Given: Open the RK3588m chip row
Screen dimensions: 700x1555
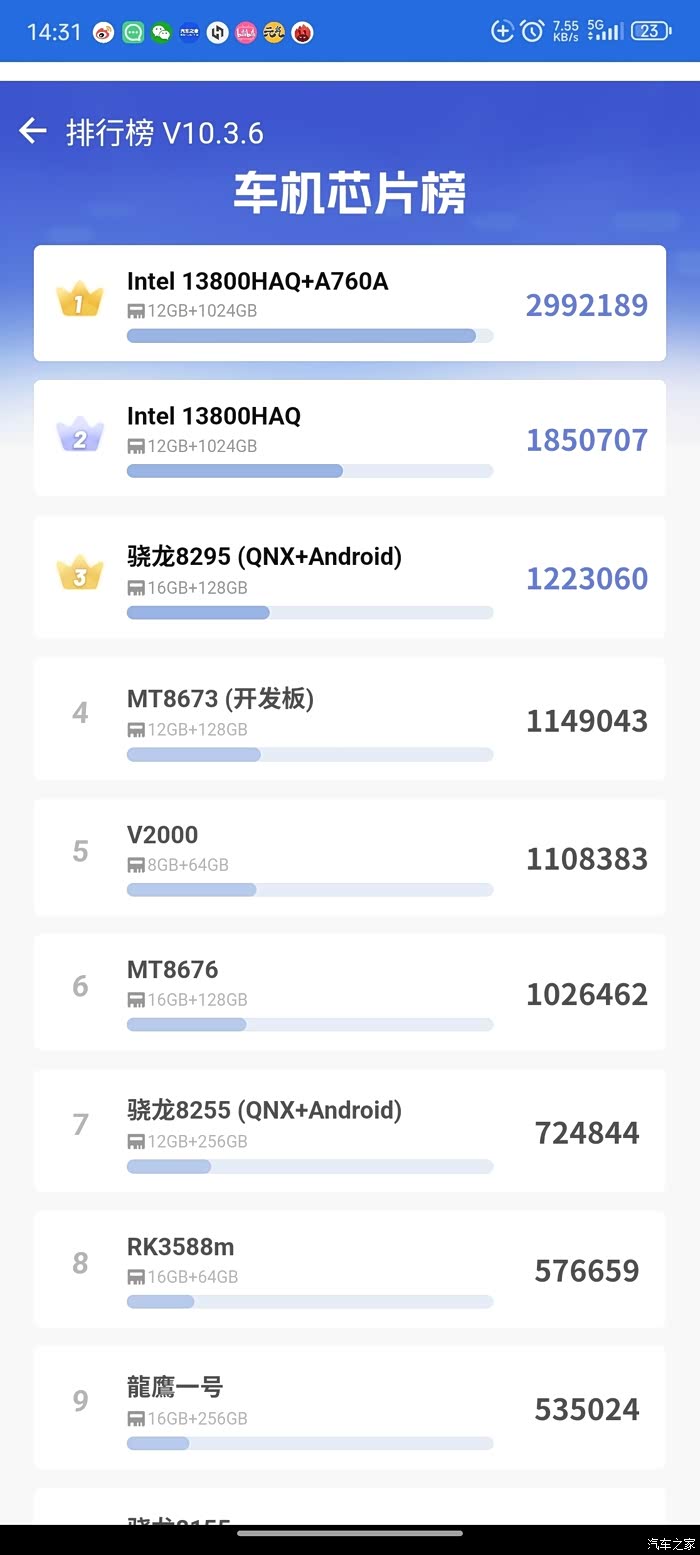Looking at the screenshot, I should (x=350, y=1269).
